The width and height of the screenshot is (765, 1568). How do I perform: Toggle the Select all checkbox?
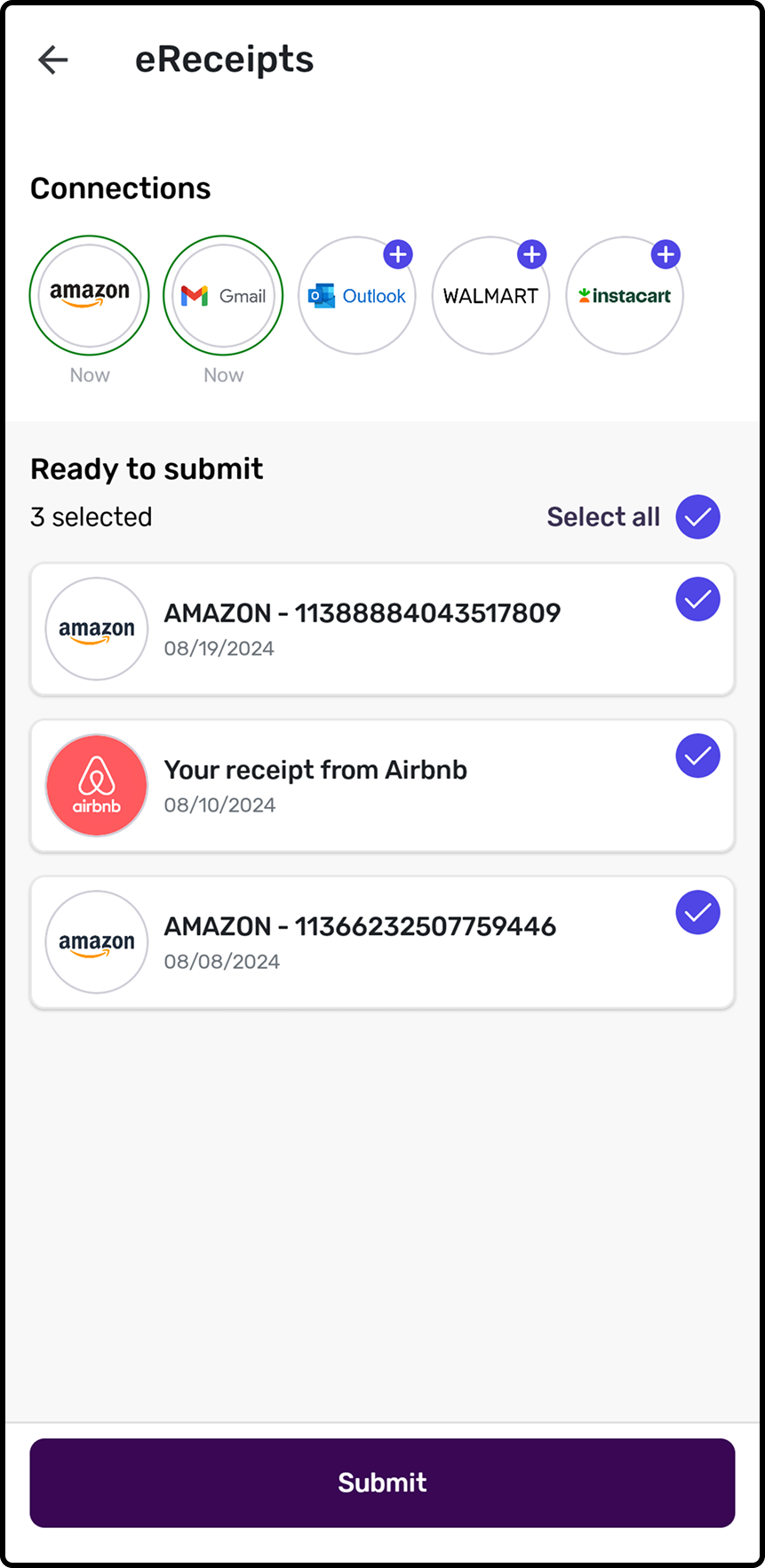(x=697, y=516)
